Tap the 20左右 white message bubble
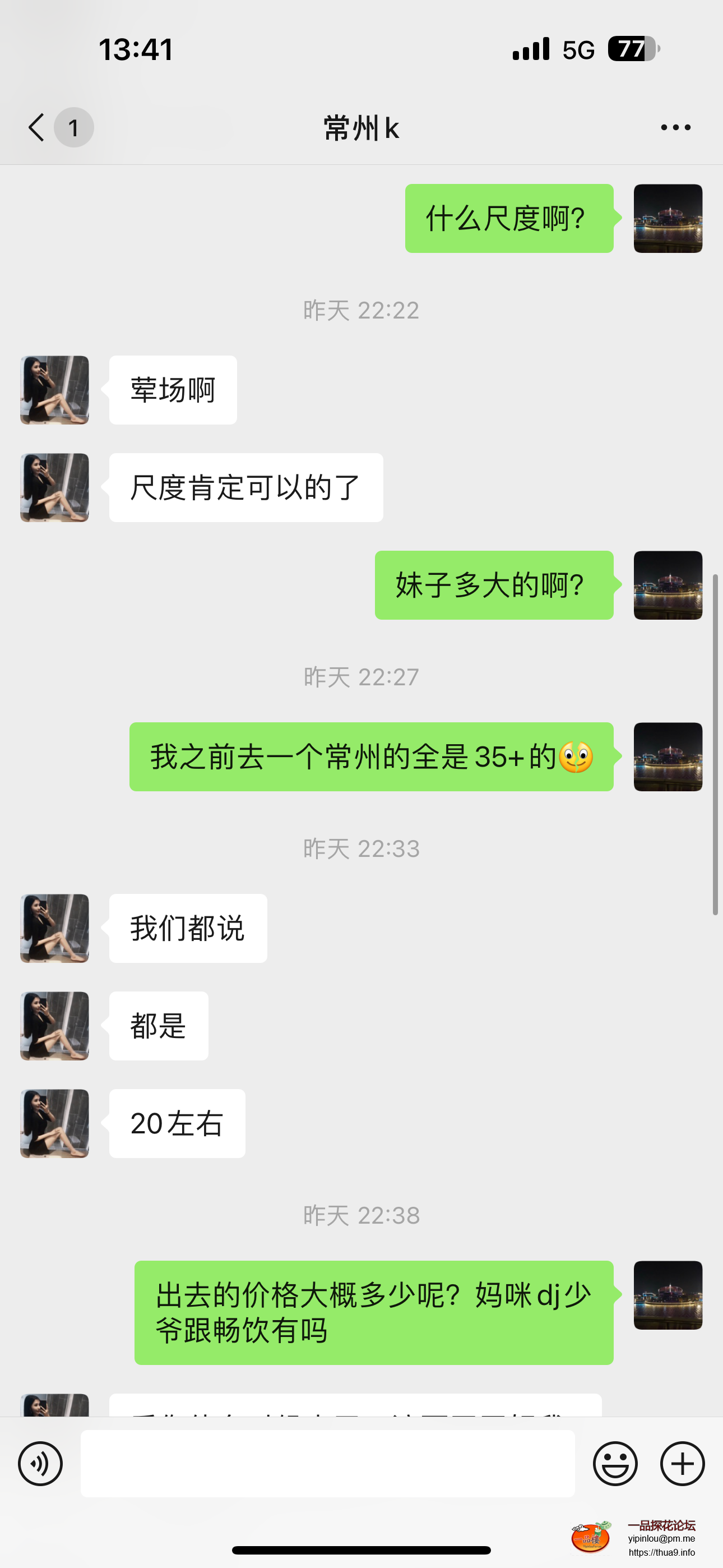The width and height of the screenshot is (723, 1568). point(177,1124)
